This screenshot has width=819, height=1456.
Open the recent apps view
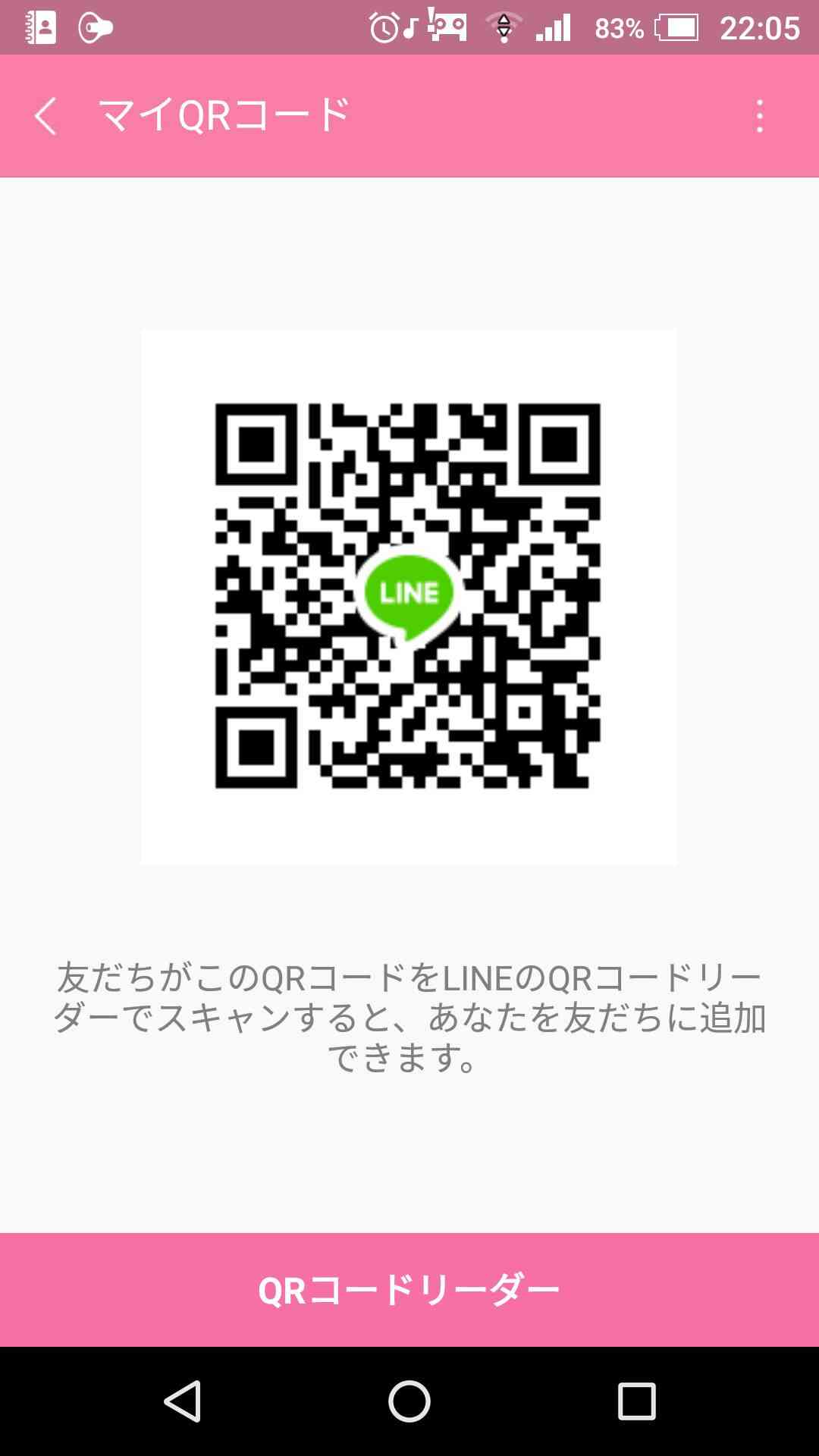[637, 1401]
